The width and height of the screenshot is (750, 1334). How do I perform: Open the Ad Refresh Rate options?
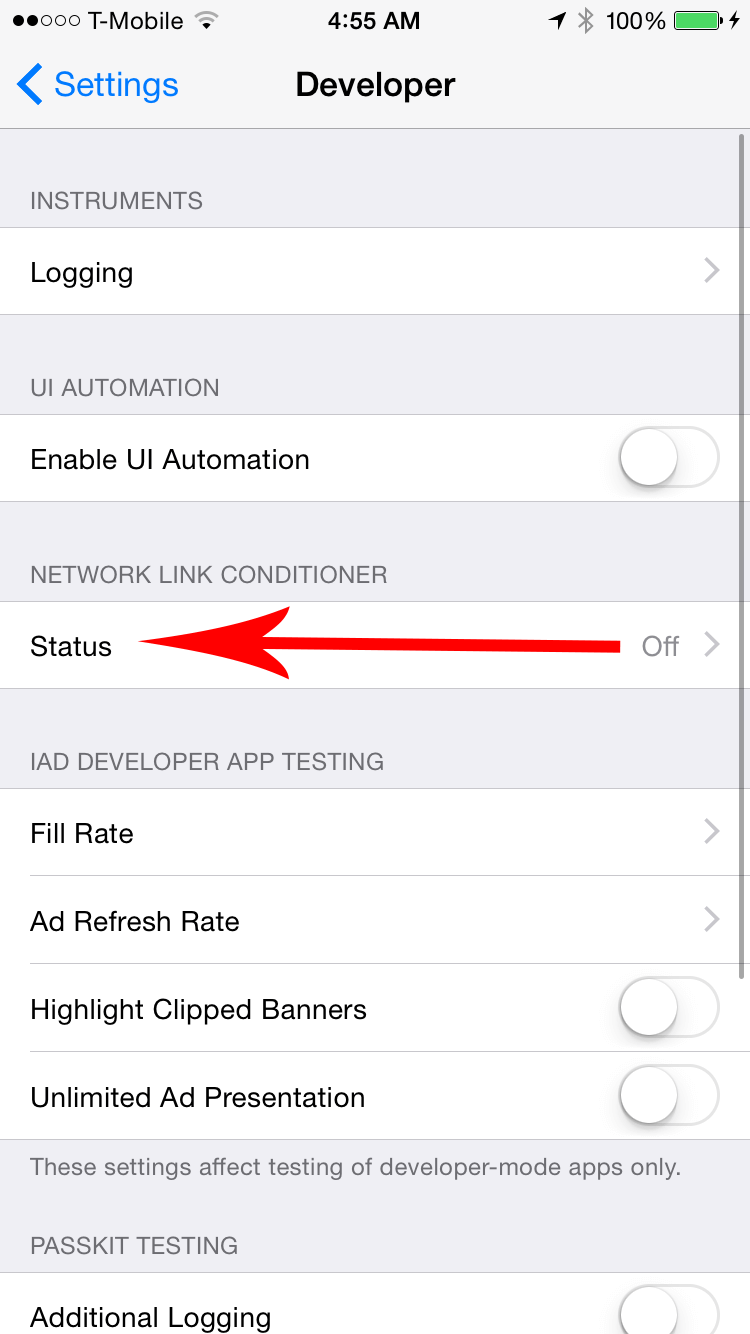(375, 920)
